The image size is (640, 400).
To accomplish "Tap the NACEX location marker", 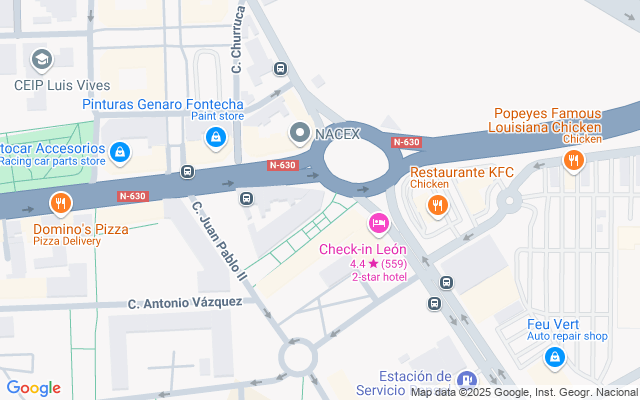I will (x=299, y=133).
